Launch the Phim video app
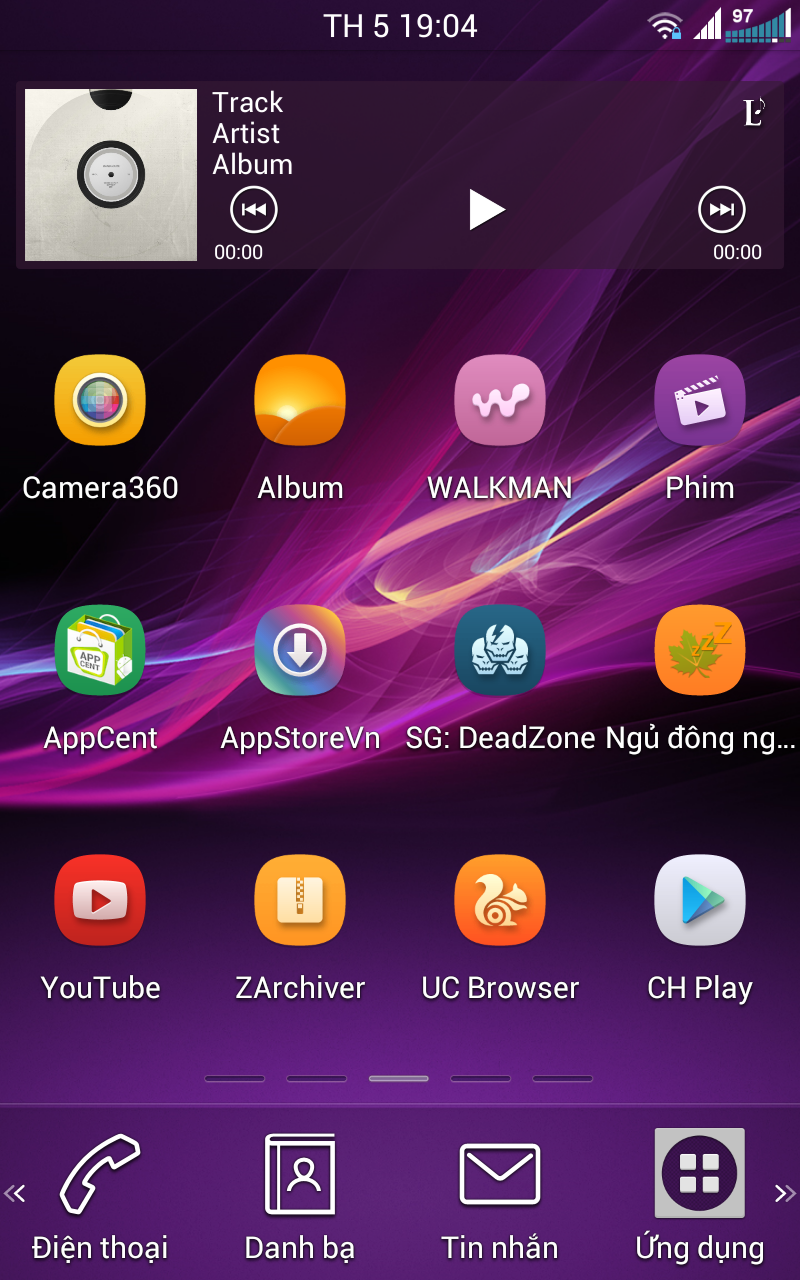800x1280 pixels. (x=700, y=400)
